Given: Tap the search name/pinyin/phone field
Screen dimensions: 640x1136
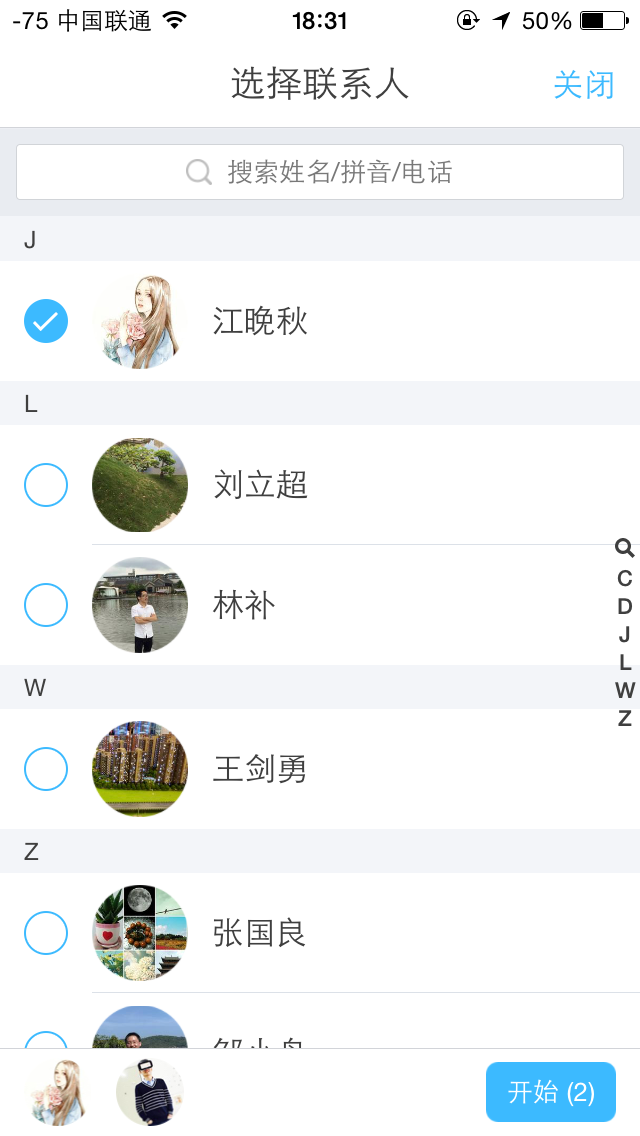Looking at the screenshot, I should (320, 172).
